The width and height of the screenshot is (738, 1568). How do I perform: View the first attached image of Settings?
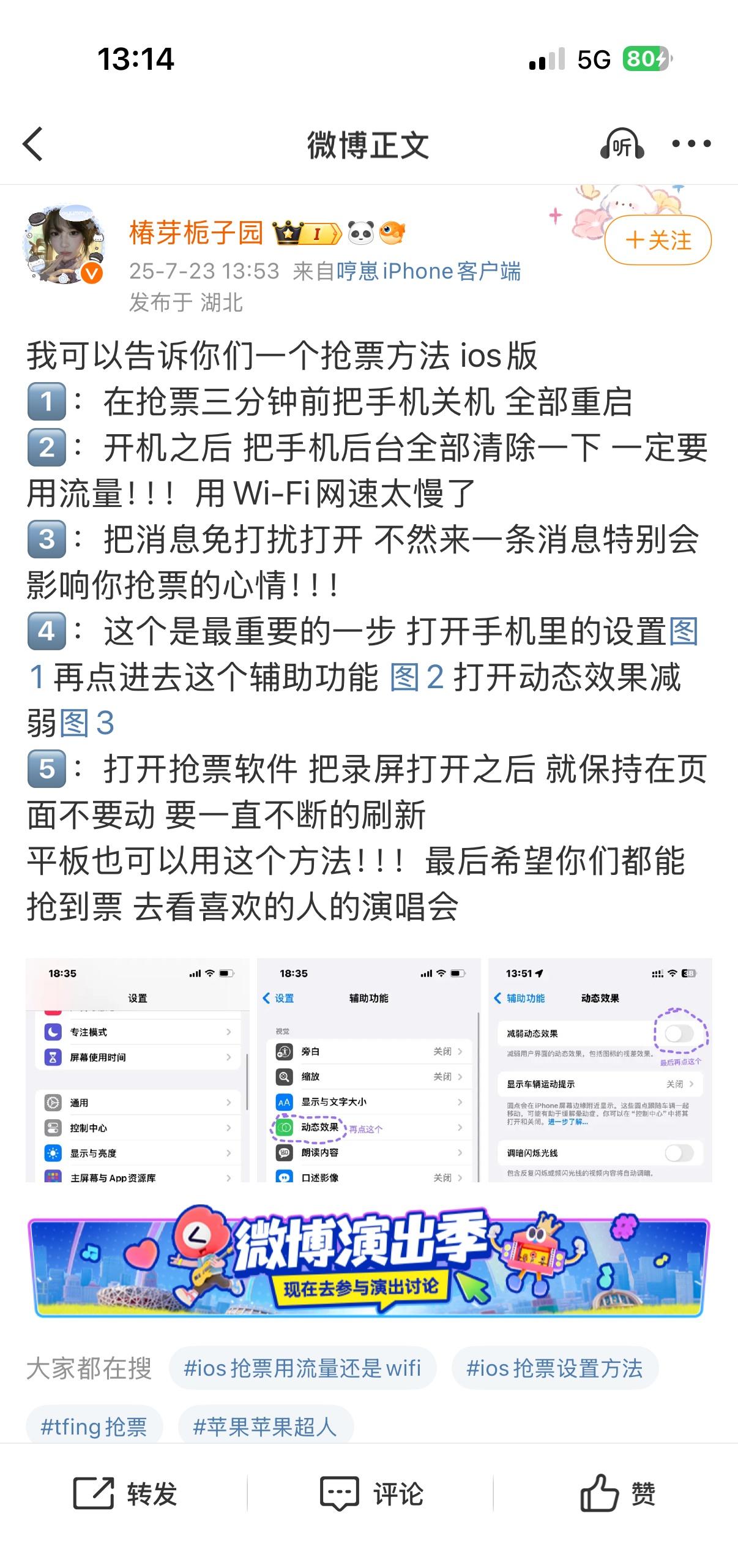point(138,1070)
